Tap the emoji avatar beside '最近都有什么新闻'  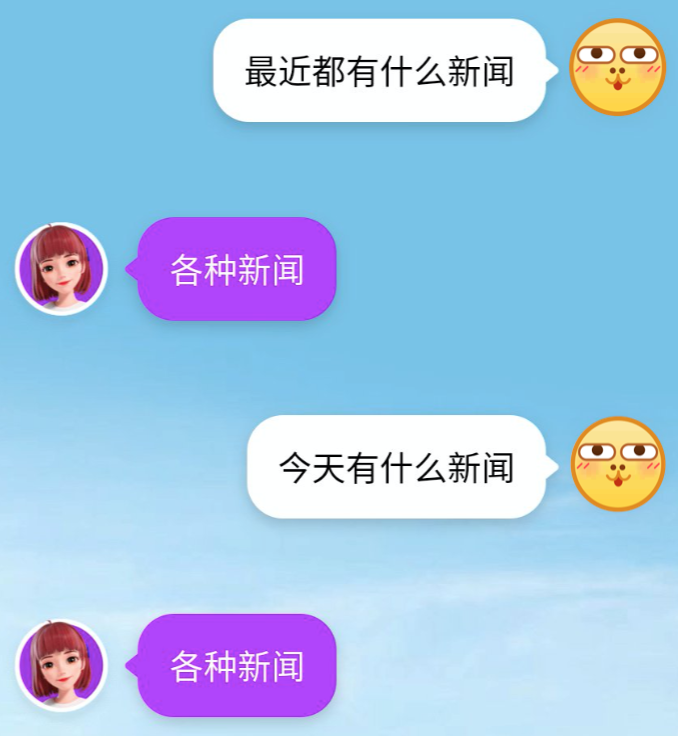pyautogui.click(x=617, y=68)
